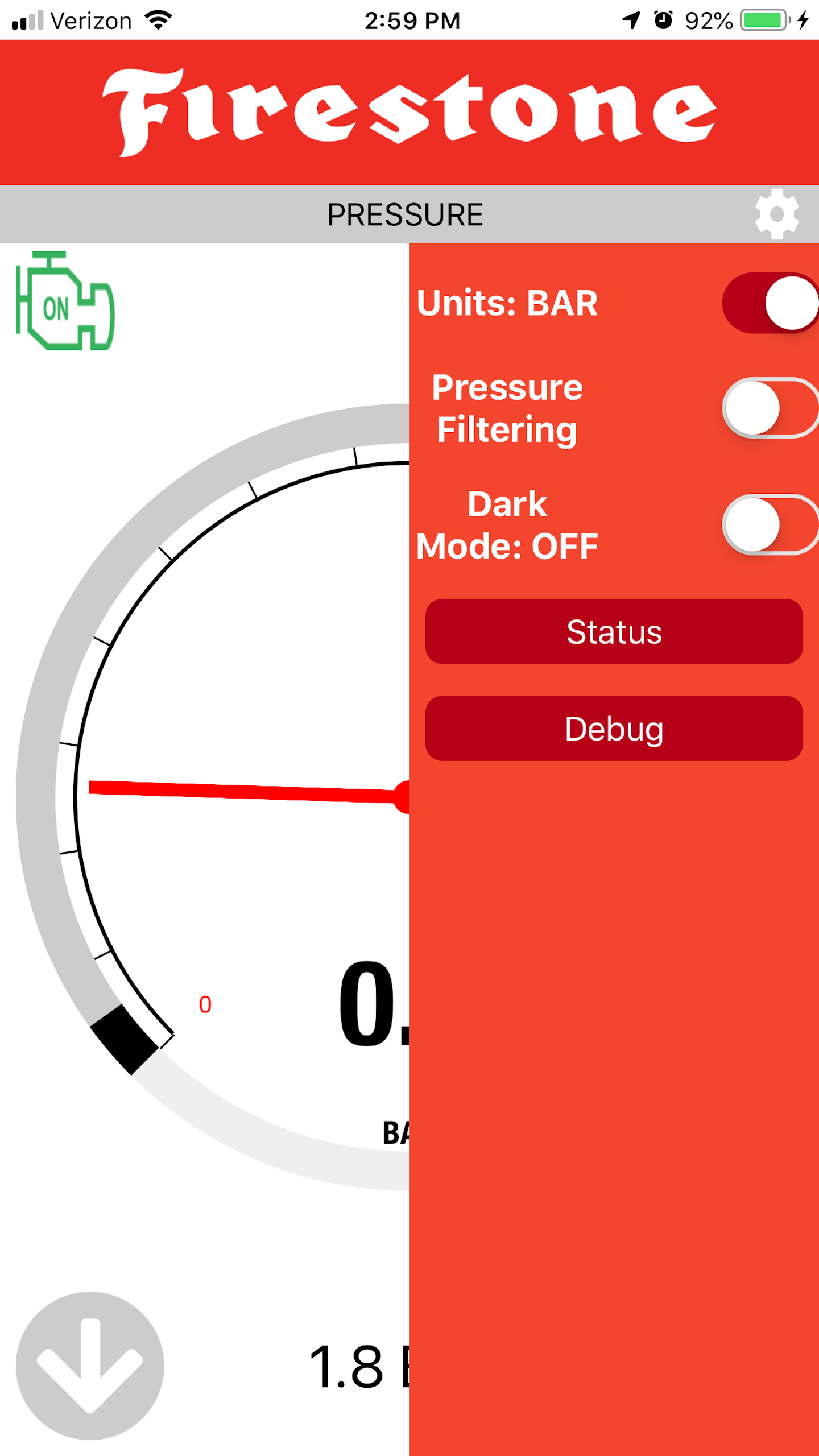The image size is (819, 1456).
Task: Open the Debug screen
Action: tap(614, 729)
